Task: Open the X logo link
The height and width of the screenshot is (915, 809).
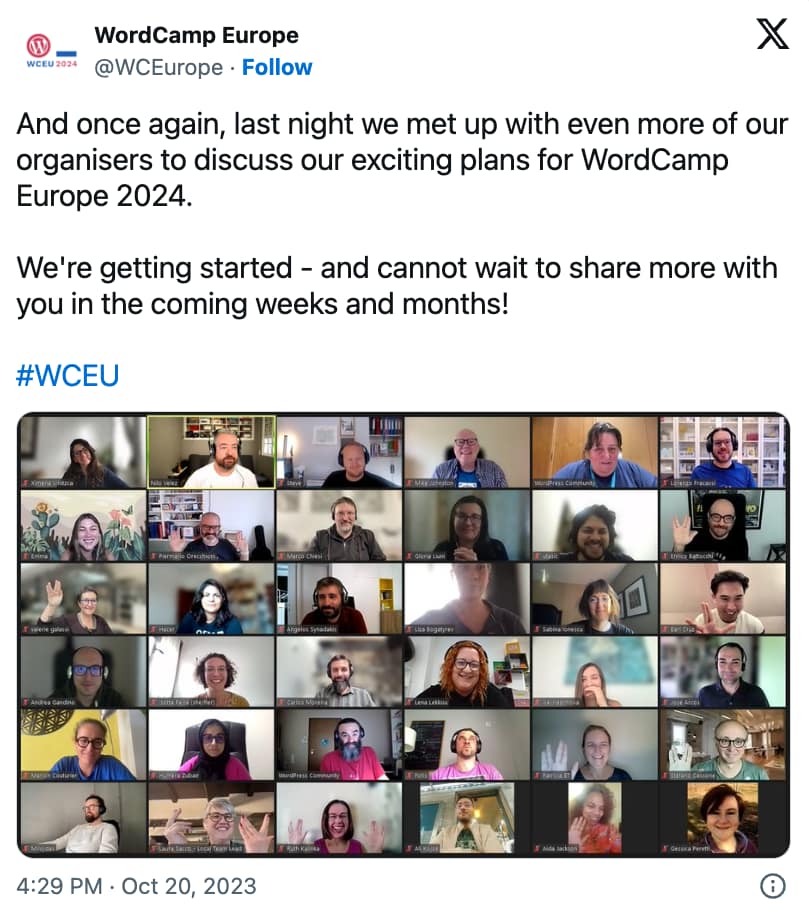Action: pos(771,35)
